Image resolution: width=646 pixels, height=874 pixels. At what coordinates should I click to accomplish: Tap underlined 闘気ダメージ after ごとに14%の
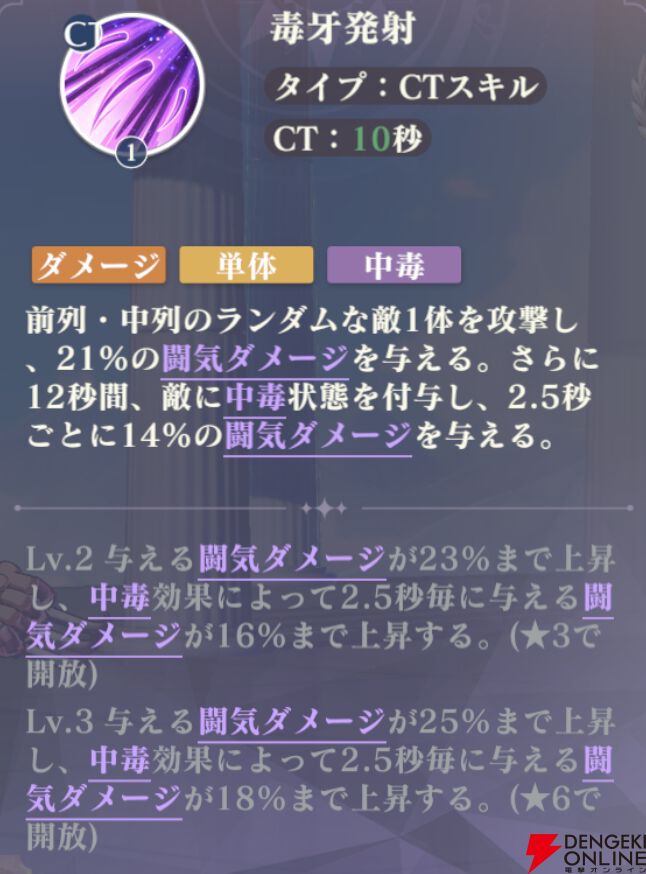[x=317, y=434]
